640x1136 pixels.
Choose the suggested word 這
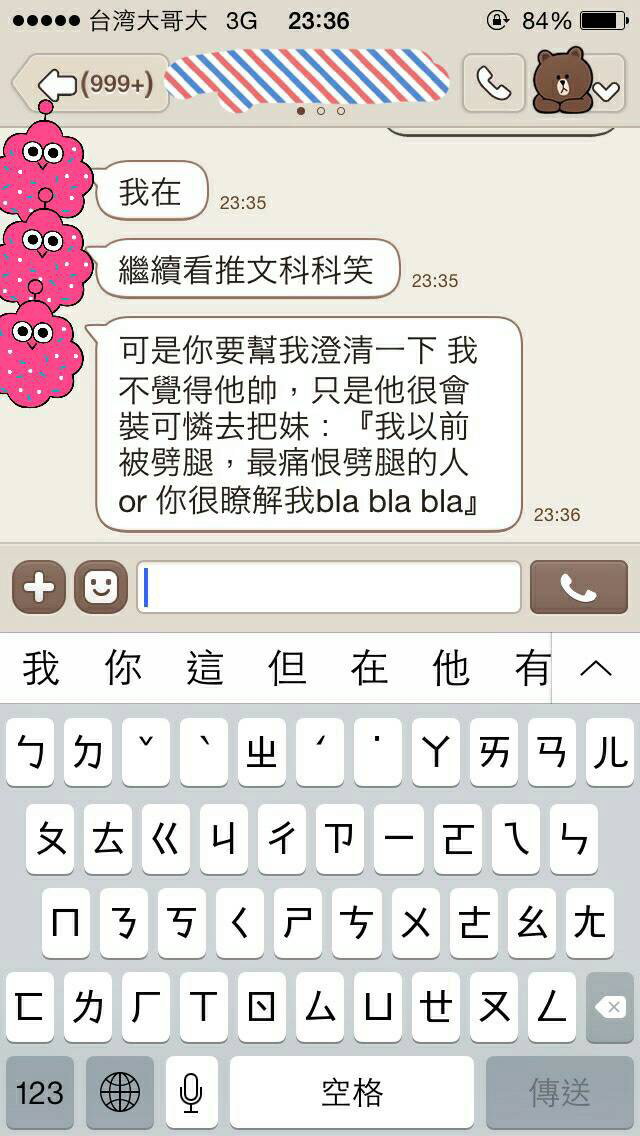205,668
